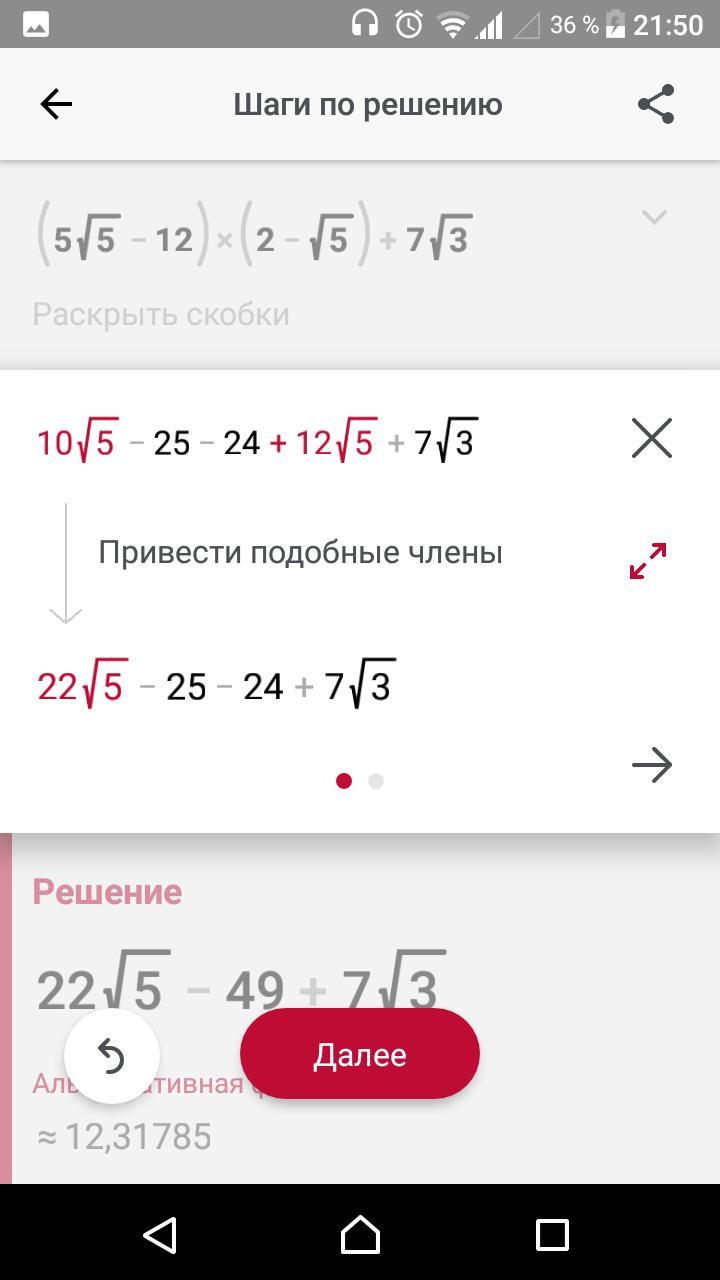Open recent apps from the navigation bar

(x=552, y=1234)
